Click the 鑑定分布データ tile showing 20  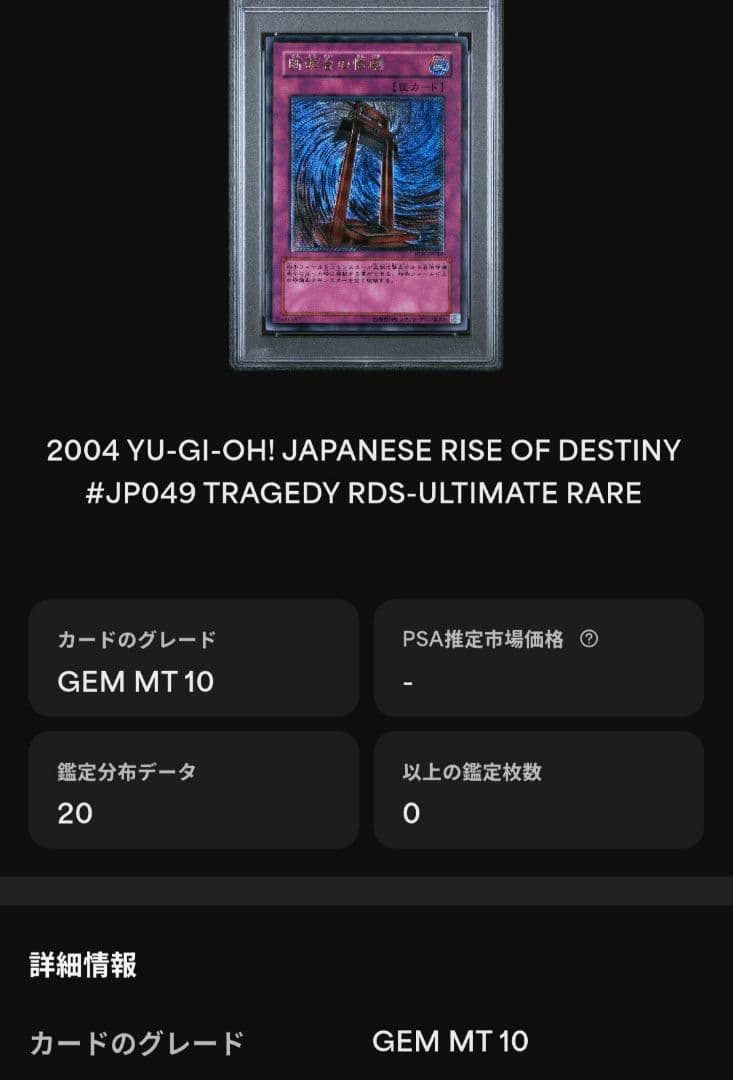(195, 790)
